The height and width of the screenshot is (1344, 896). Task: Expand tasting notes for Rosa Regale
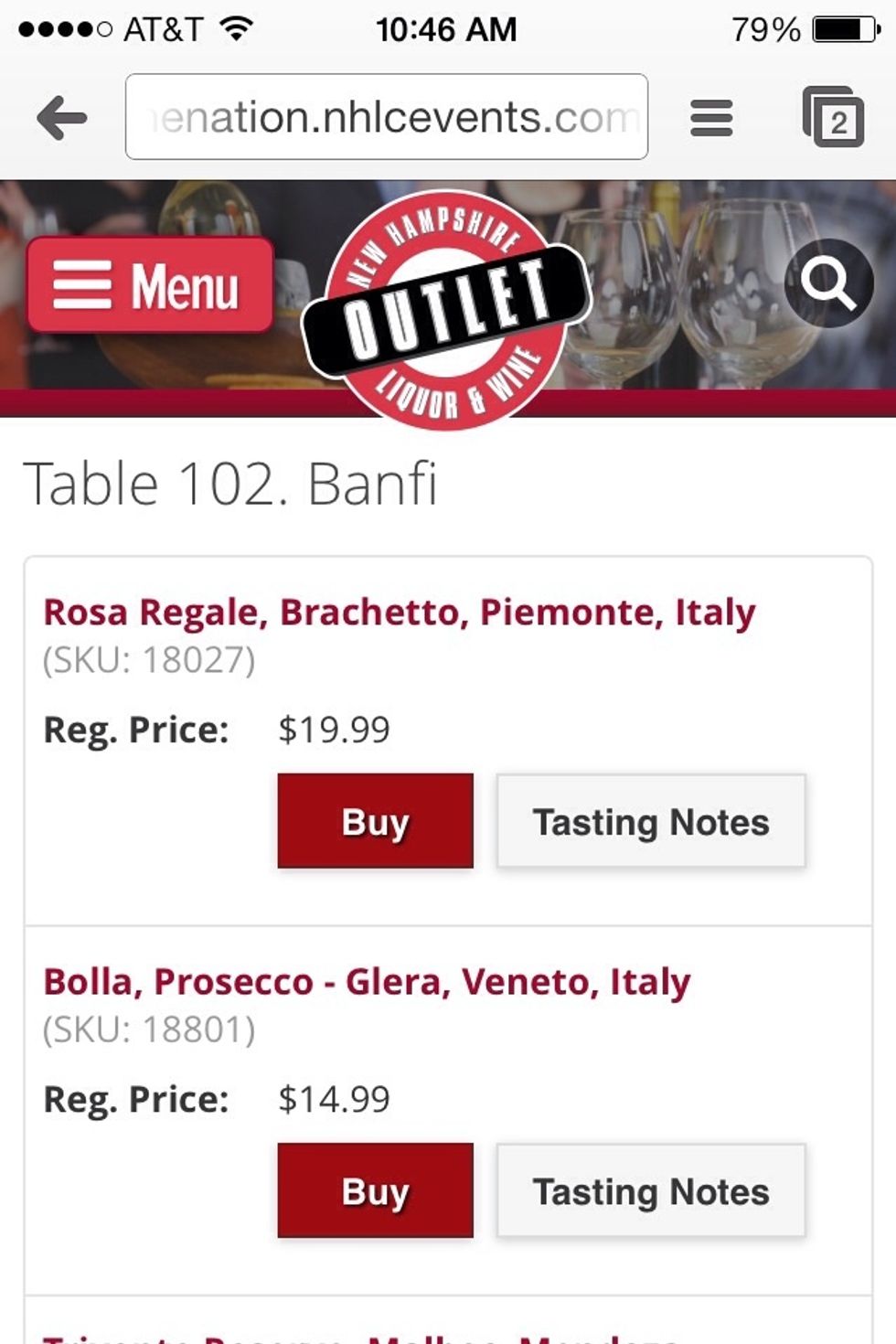click(x=650, y=821)
